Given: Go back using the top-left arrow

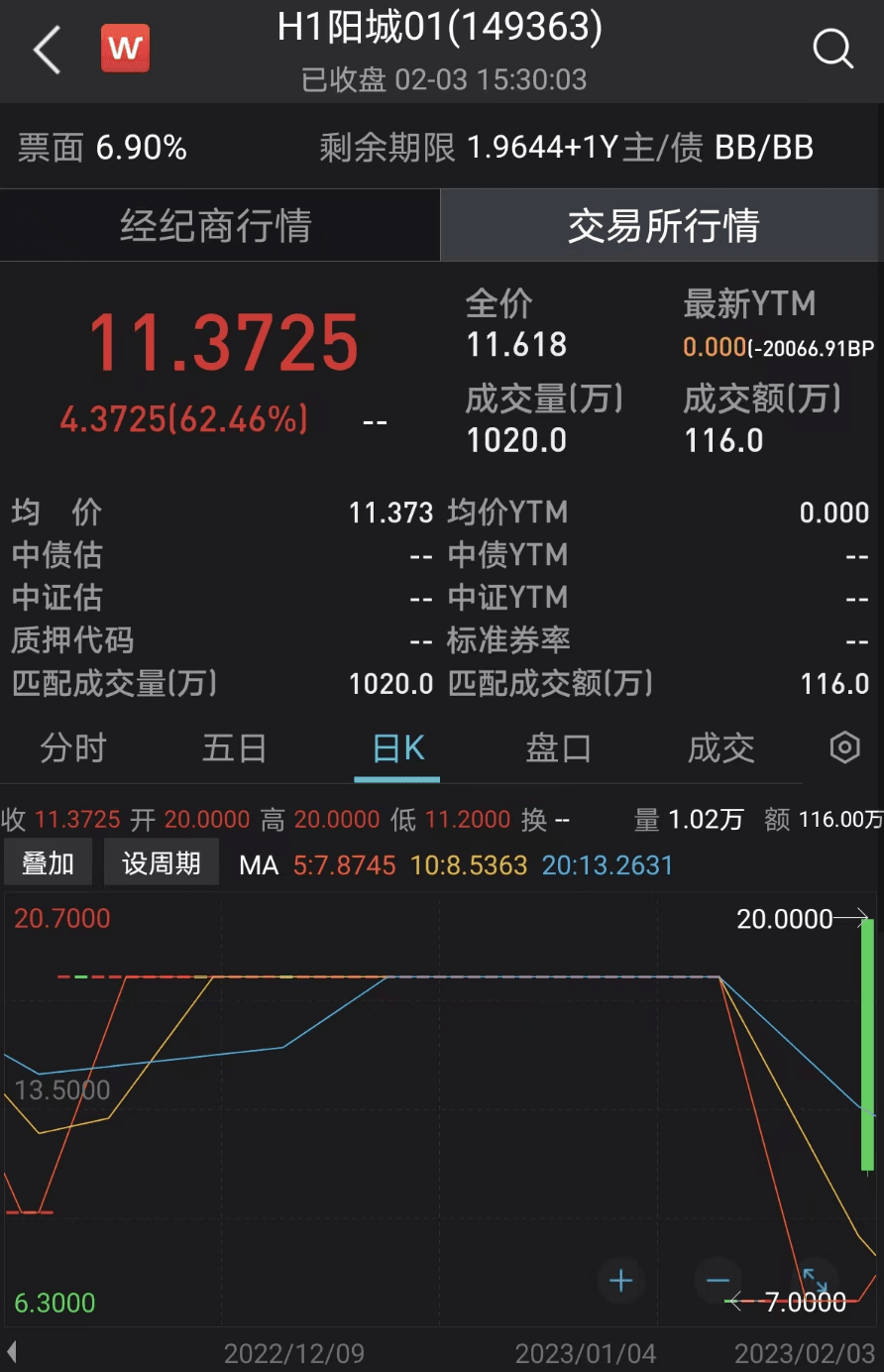Looking at the screenshot, I should (47, 50).
